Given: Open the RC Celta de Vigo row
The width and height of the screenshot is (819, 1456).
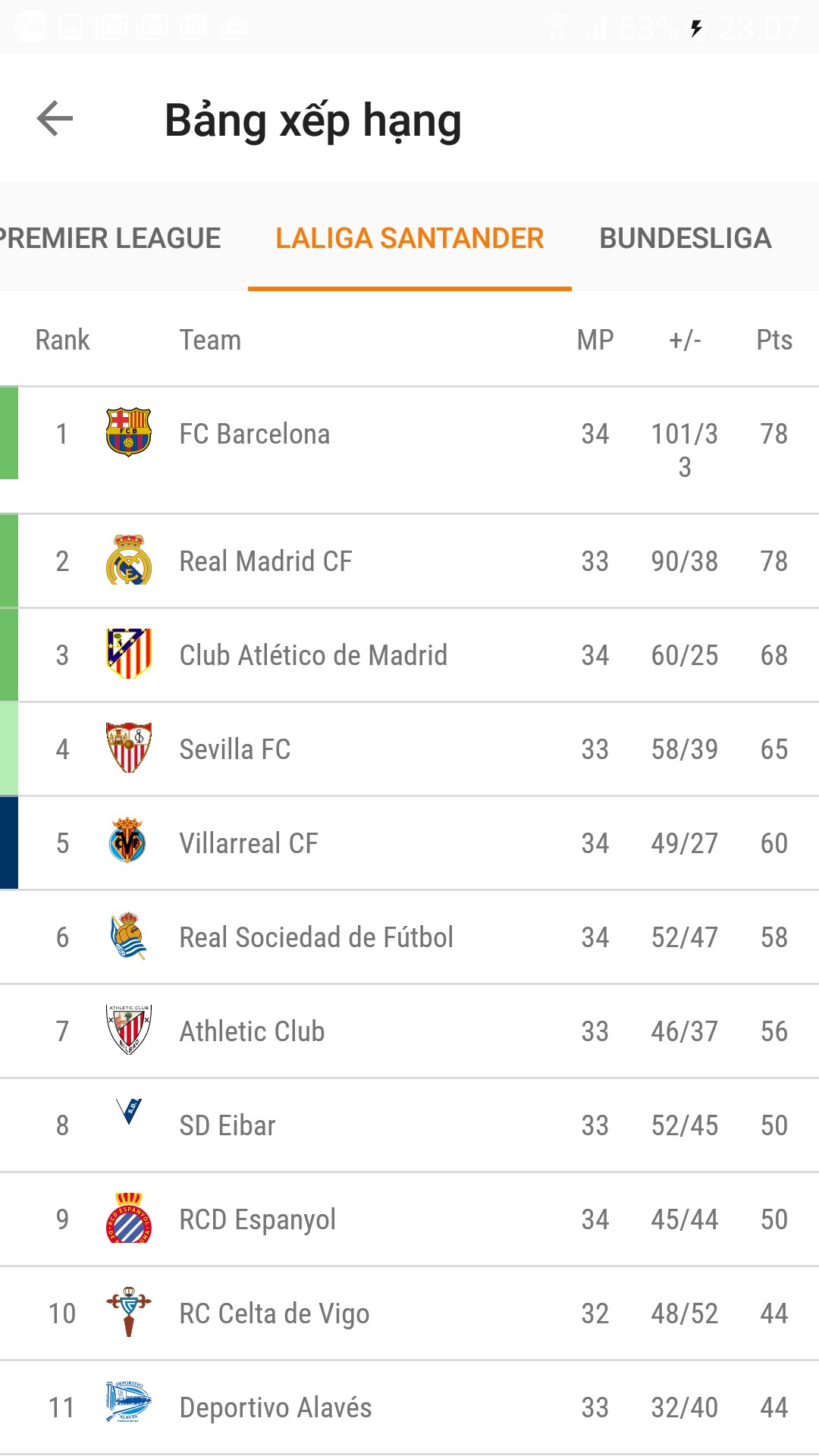Looking at the screenshot, I should [409, 1313].
